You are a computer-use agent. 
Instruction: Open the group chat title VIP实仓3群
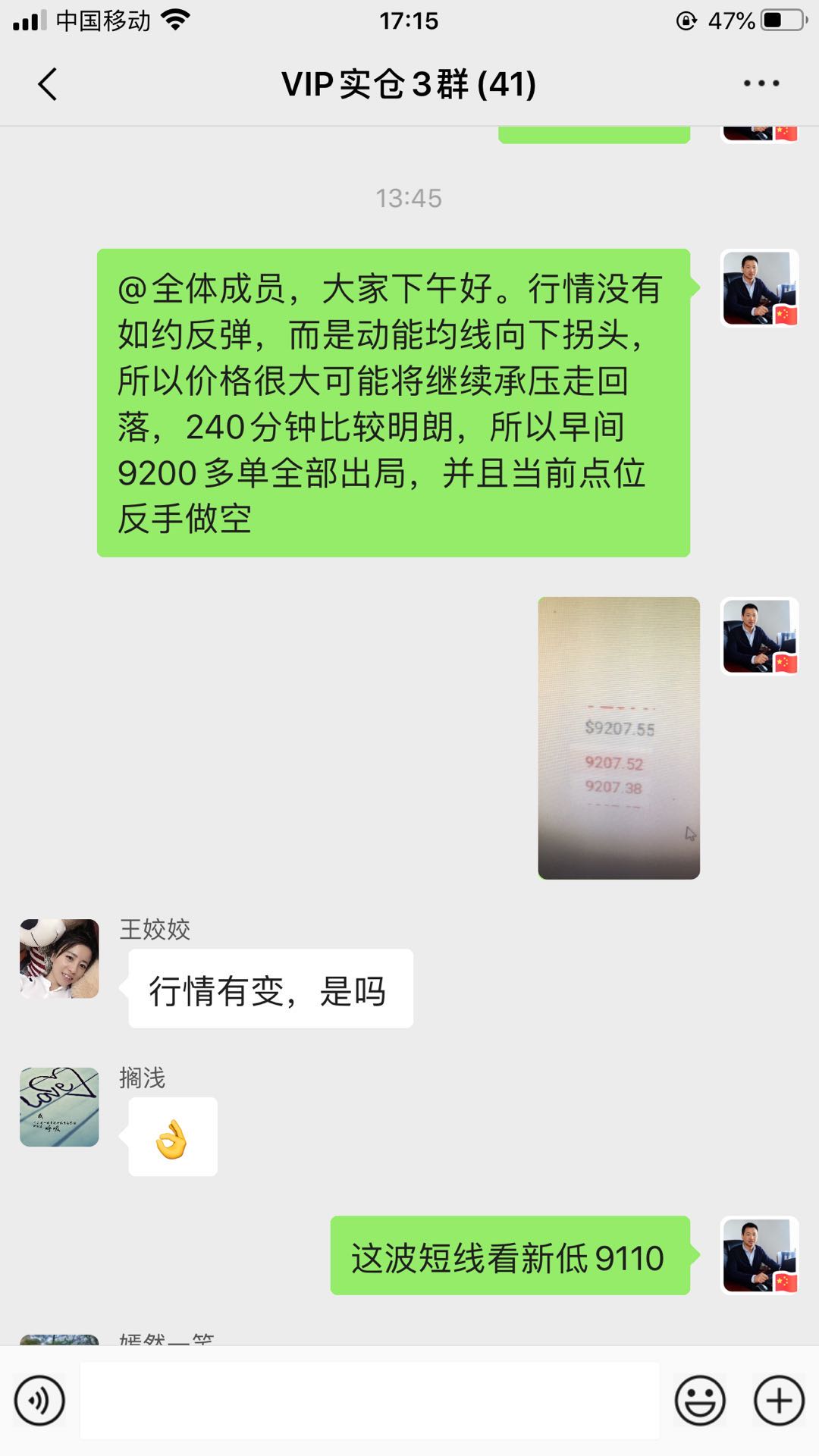[x=408, y=85]
